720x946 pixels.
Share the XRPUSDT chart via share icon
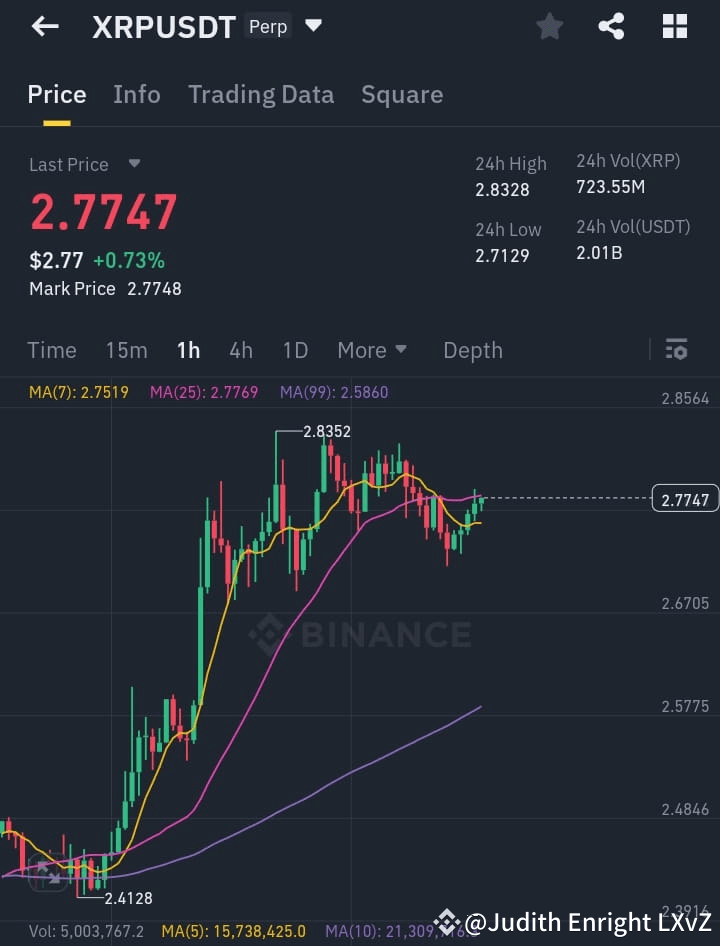click(x=611, y=26)
